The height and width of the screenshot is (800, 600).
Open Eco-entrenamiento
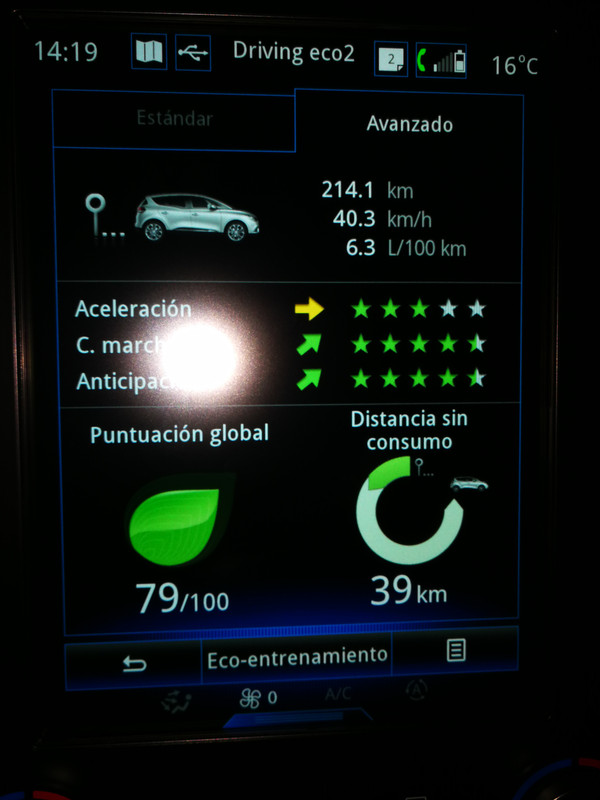(x=296, y=657)
